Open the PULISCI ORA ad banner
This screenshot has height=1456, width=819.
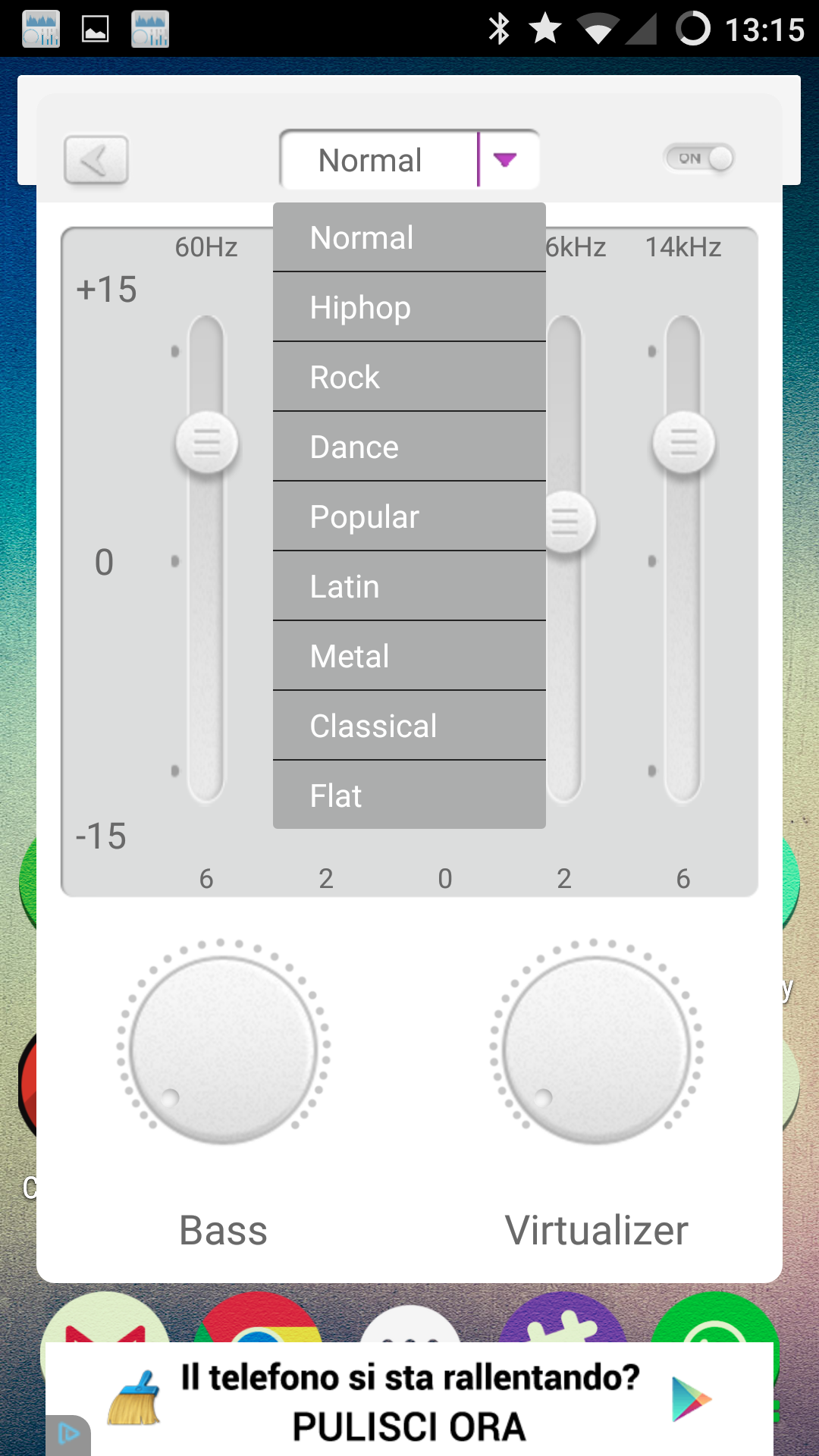[x=409, y=1399]
